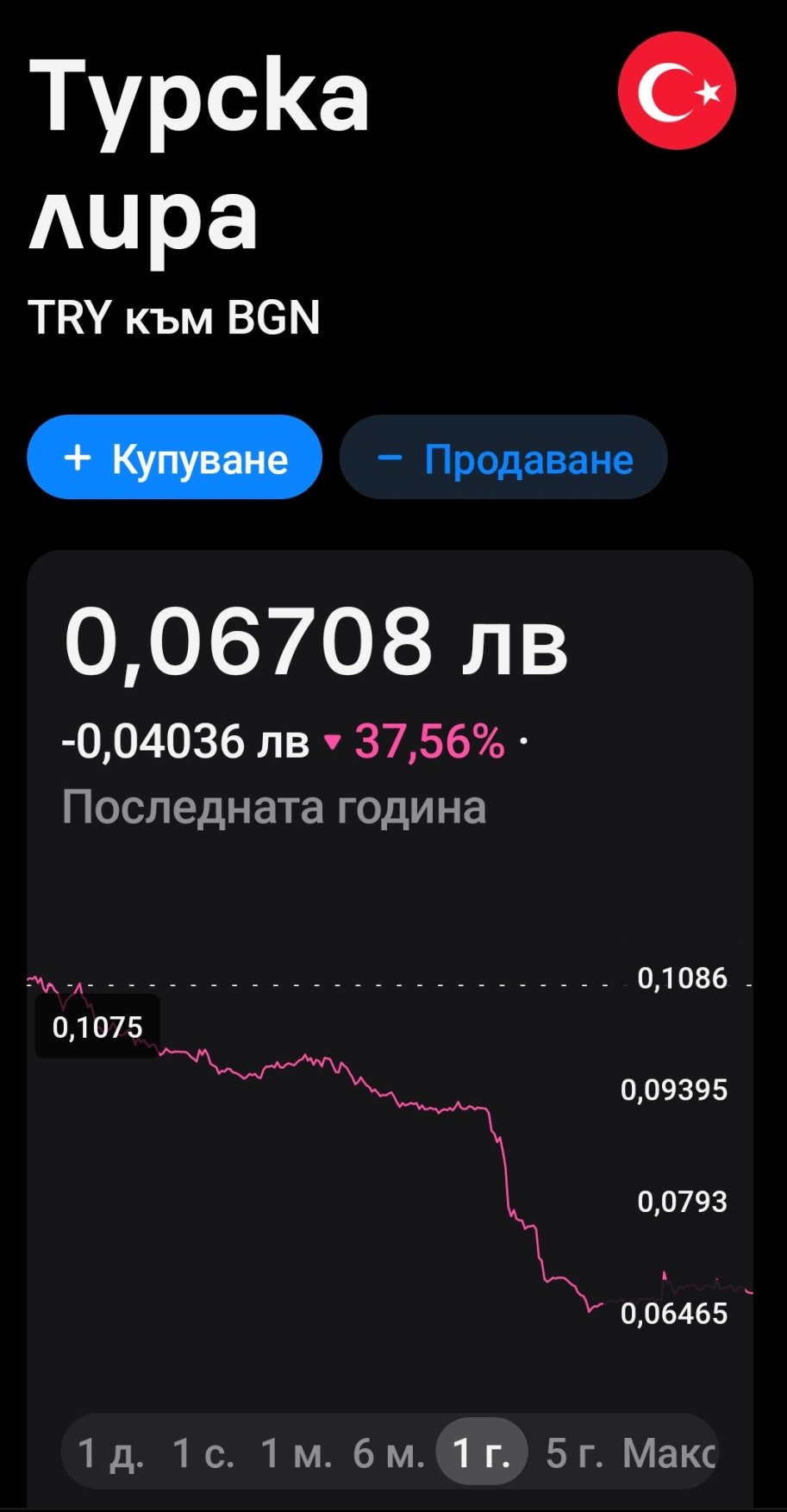Switch chart to 1 д. range
Image resolution: width=787 pixels, height=1512 pixels.
pos(110,1453)
